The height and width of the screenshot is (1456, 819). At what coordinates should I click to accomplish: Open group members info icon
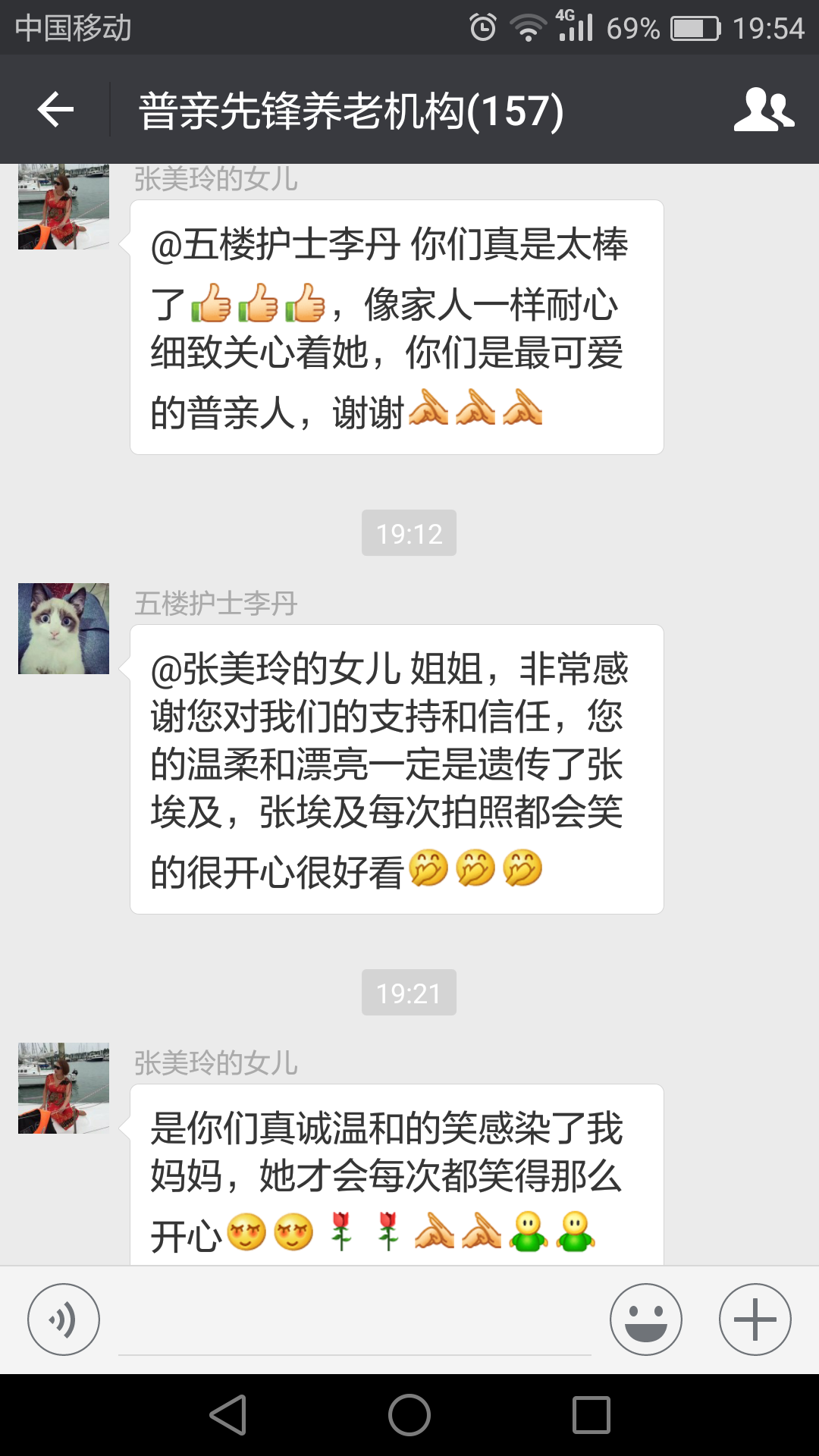pos(764,110)
